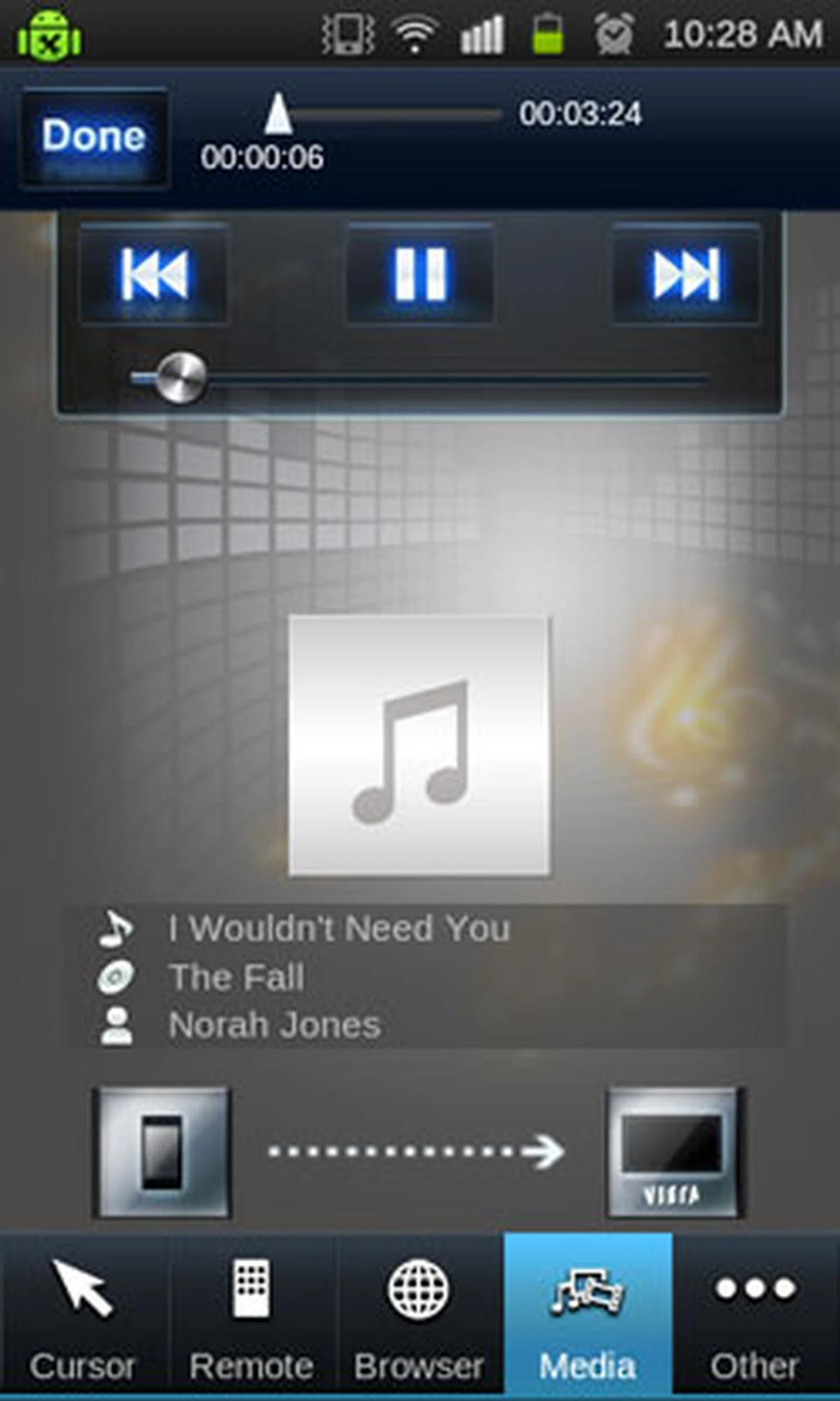
Task: Tap the Done button
Action: coord(94,137)
